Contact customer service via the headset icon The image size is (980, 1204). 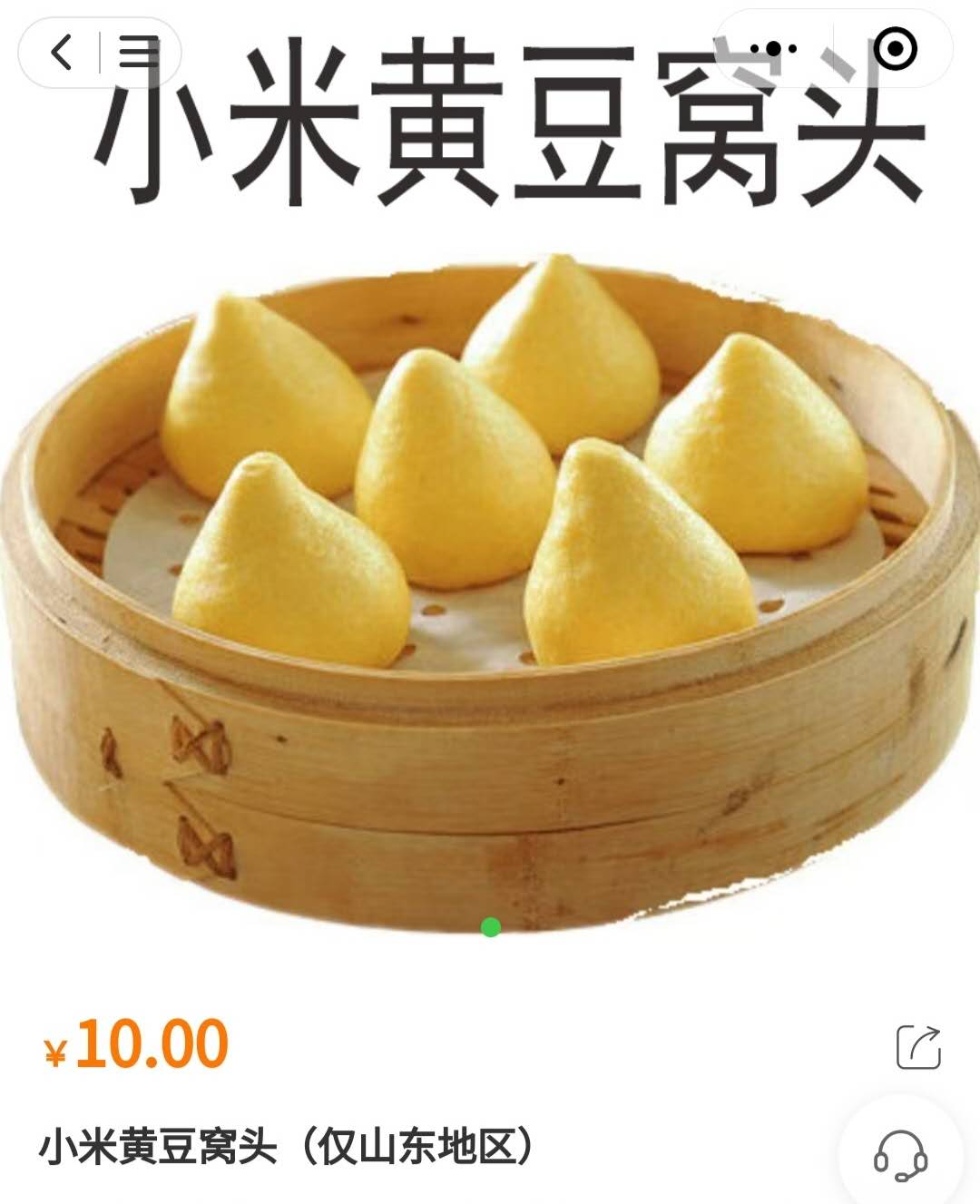[900, 1155]
